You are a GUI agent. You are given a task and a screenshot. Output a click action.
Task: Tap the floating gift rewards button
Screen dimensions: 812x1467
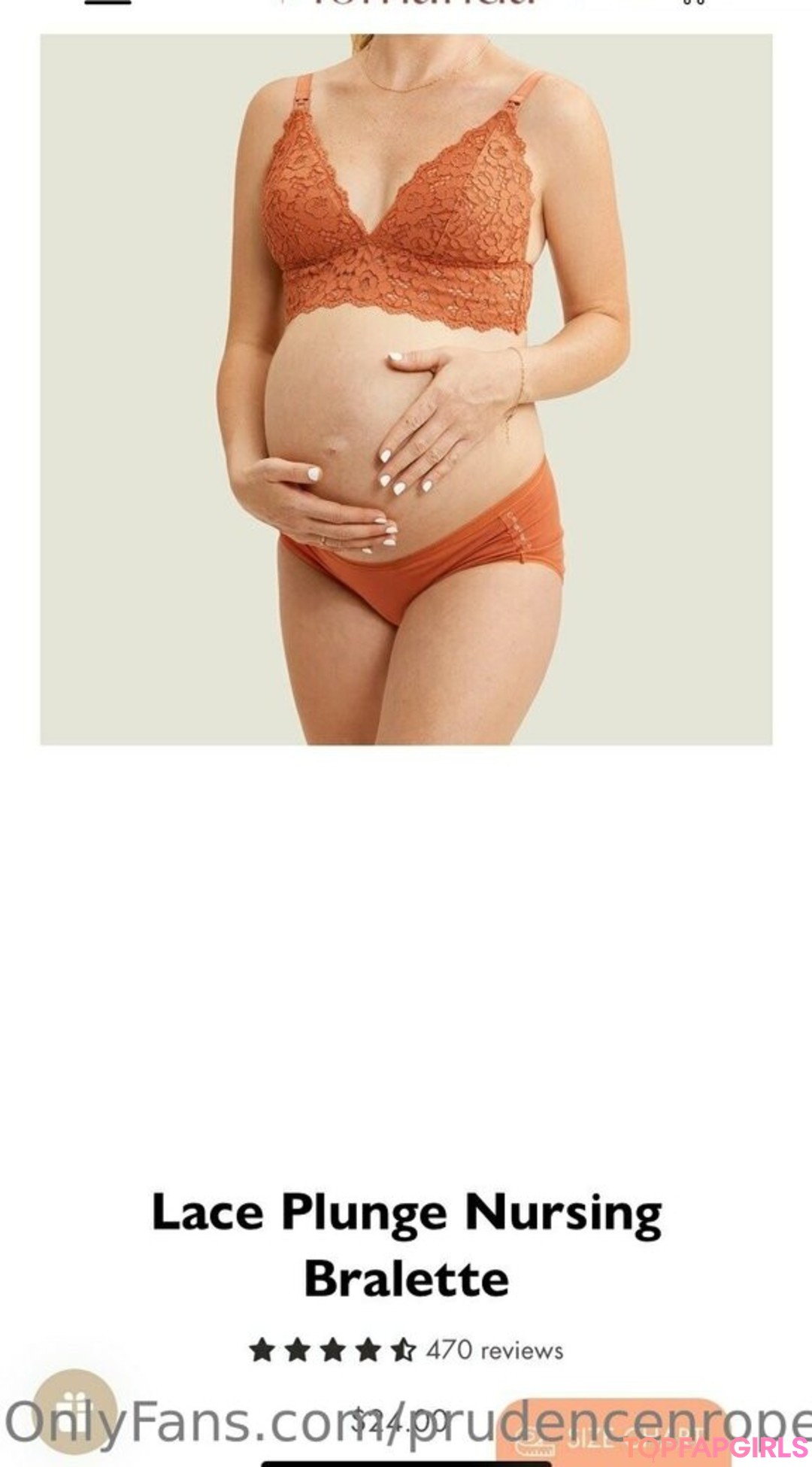[x=75, y=1411]
